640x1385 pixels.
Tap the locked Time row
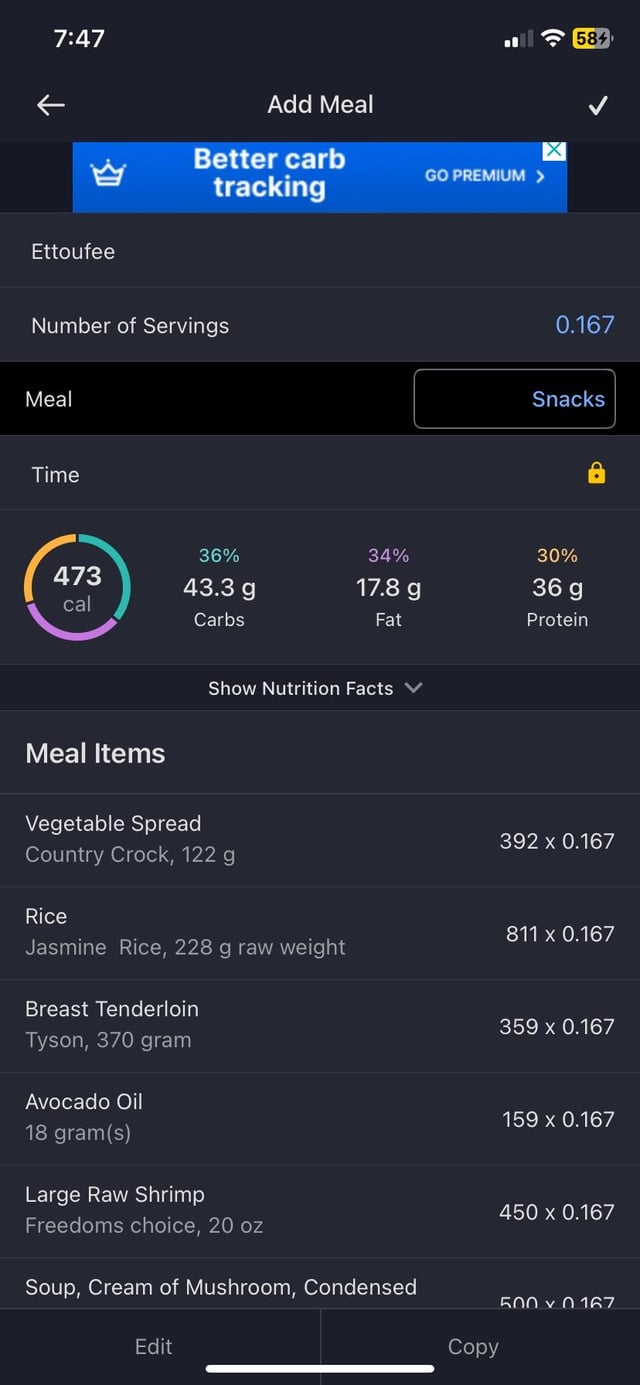coord(320,474)
